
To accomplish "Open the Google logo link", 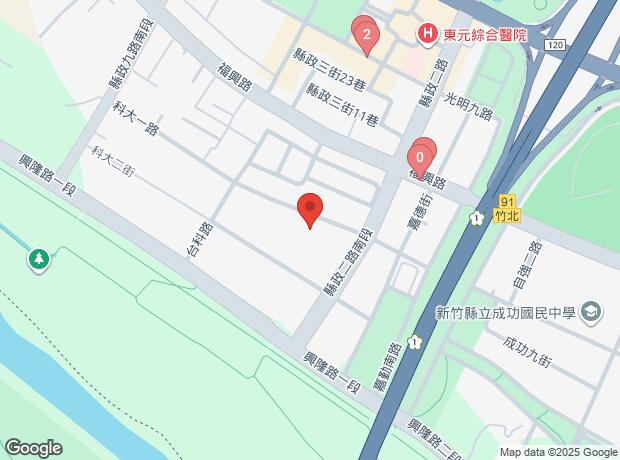I will tap(33, 447).
